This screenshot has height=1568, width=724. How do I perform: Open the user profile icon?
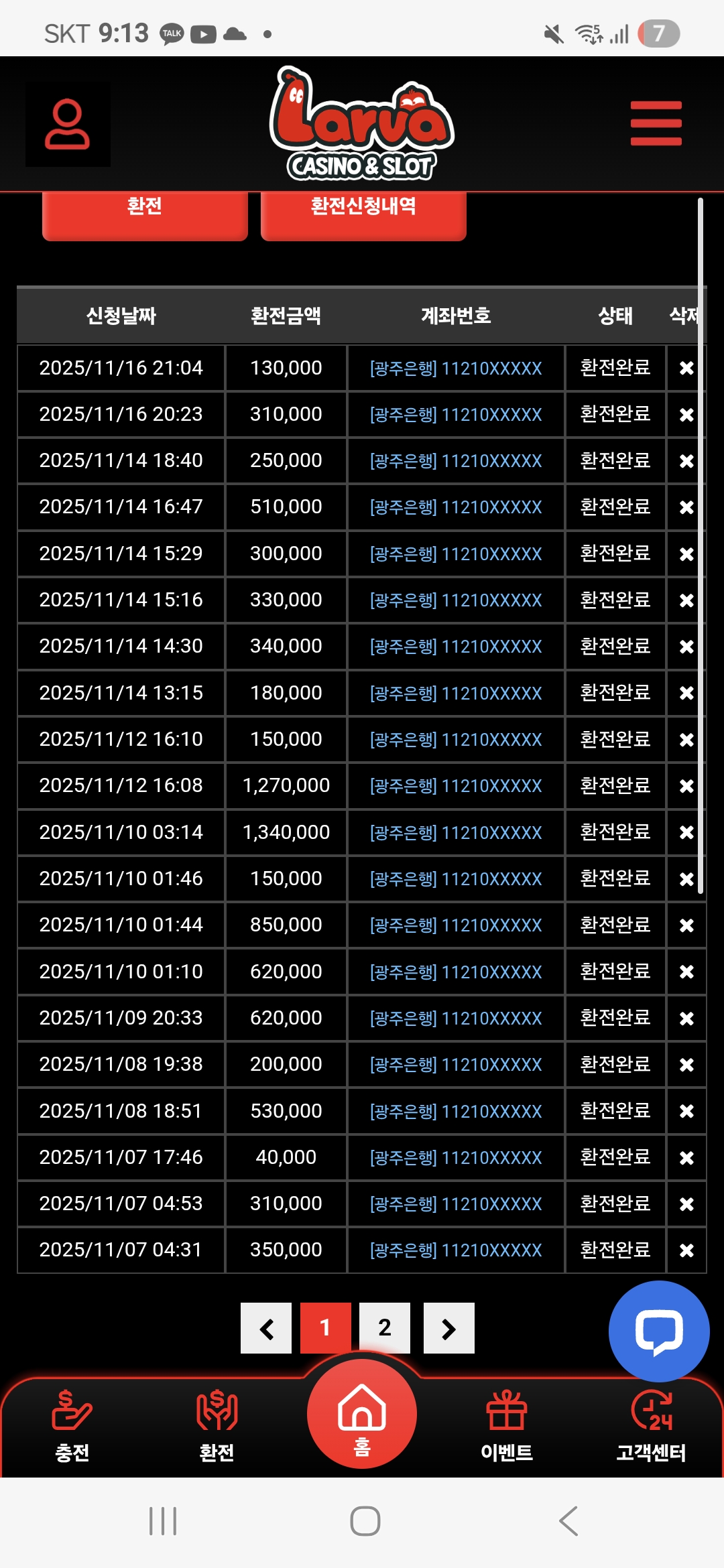coord(68,124)
